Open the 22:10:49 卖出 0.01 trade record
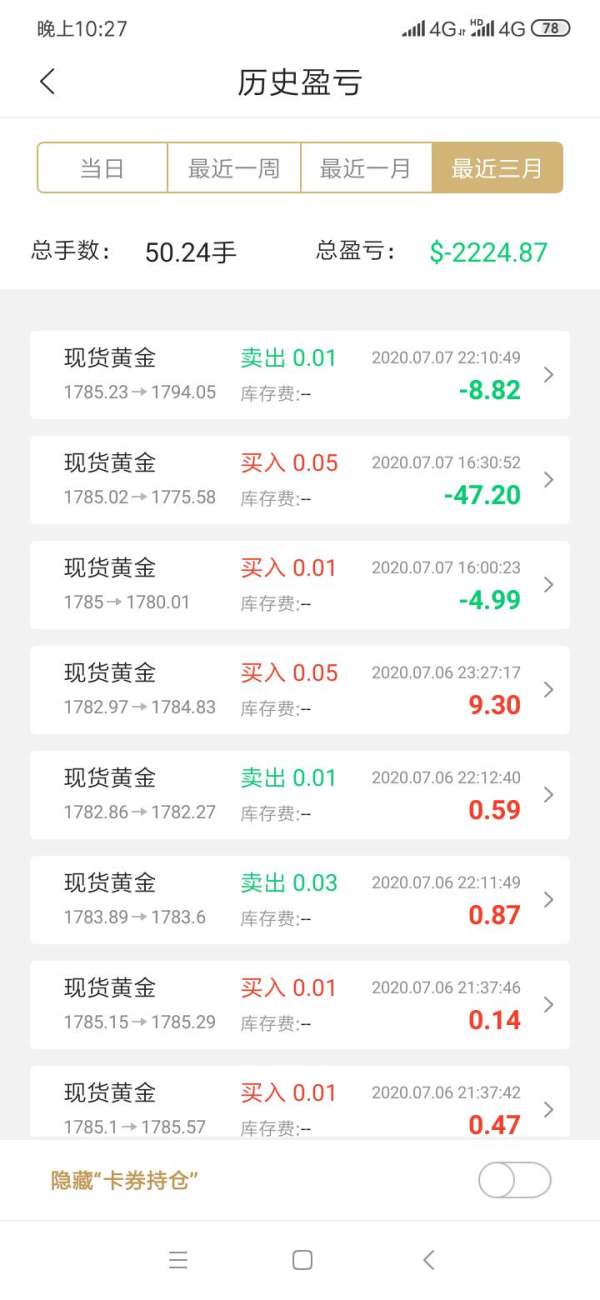The height and width of the screenshot is (1300, 600). (x=300, y=375)
